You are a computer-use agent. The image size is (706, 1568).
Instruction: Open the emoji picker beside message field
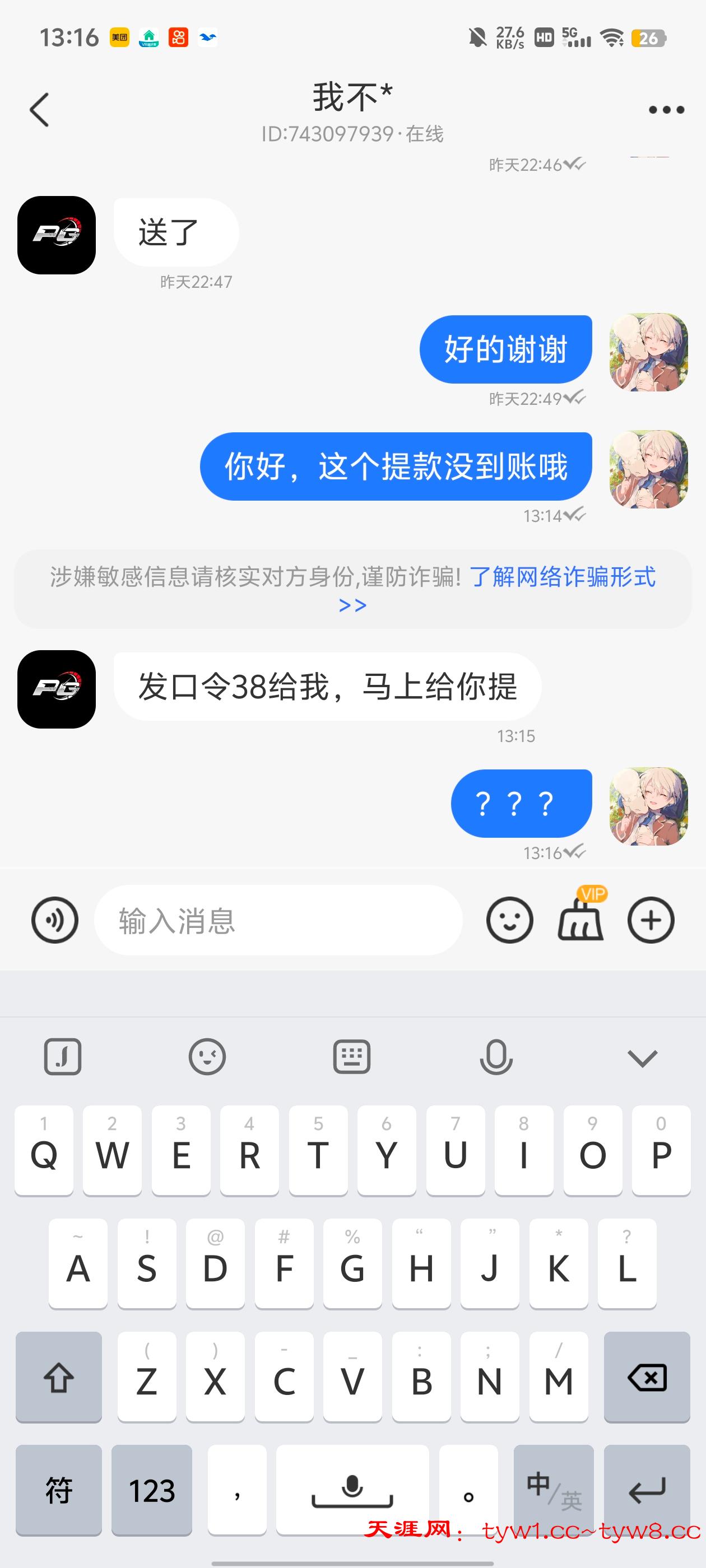click(x=509, y=920)
